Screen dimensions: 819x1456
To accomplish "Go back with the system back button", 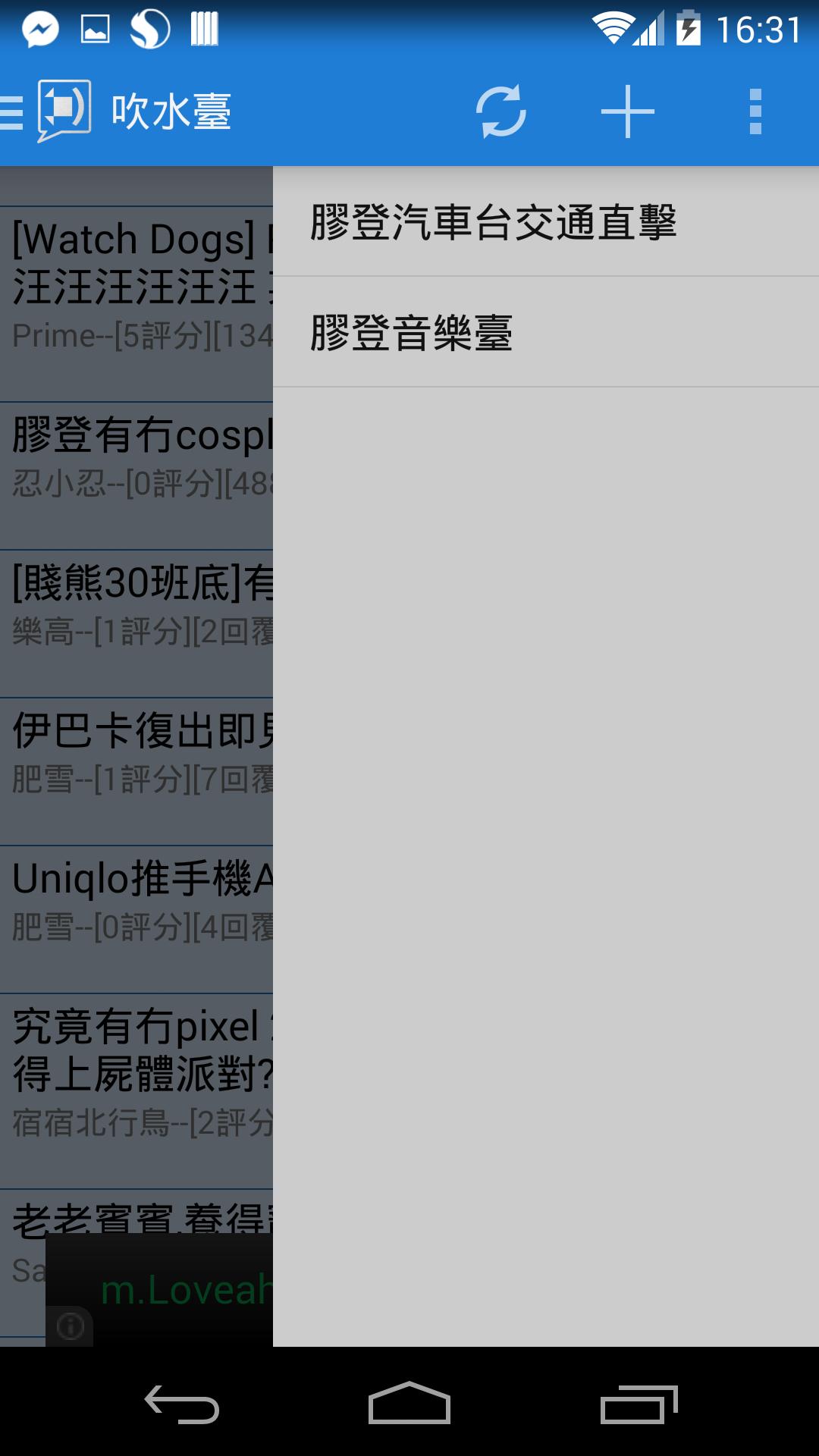I will coord(182,1404).
